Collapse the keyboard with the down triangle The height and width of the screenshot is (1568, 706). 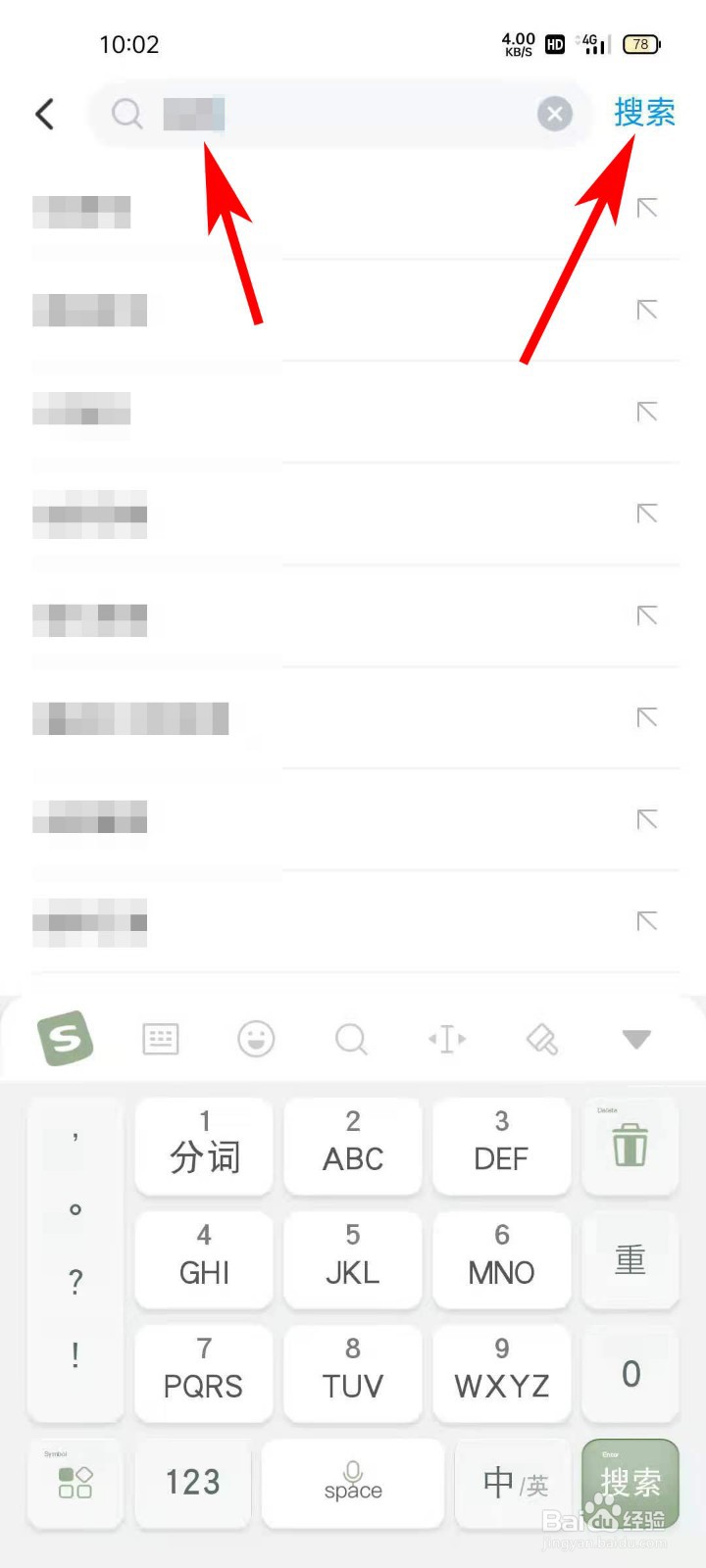coord(635,1039)
